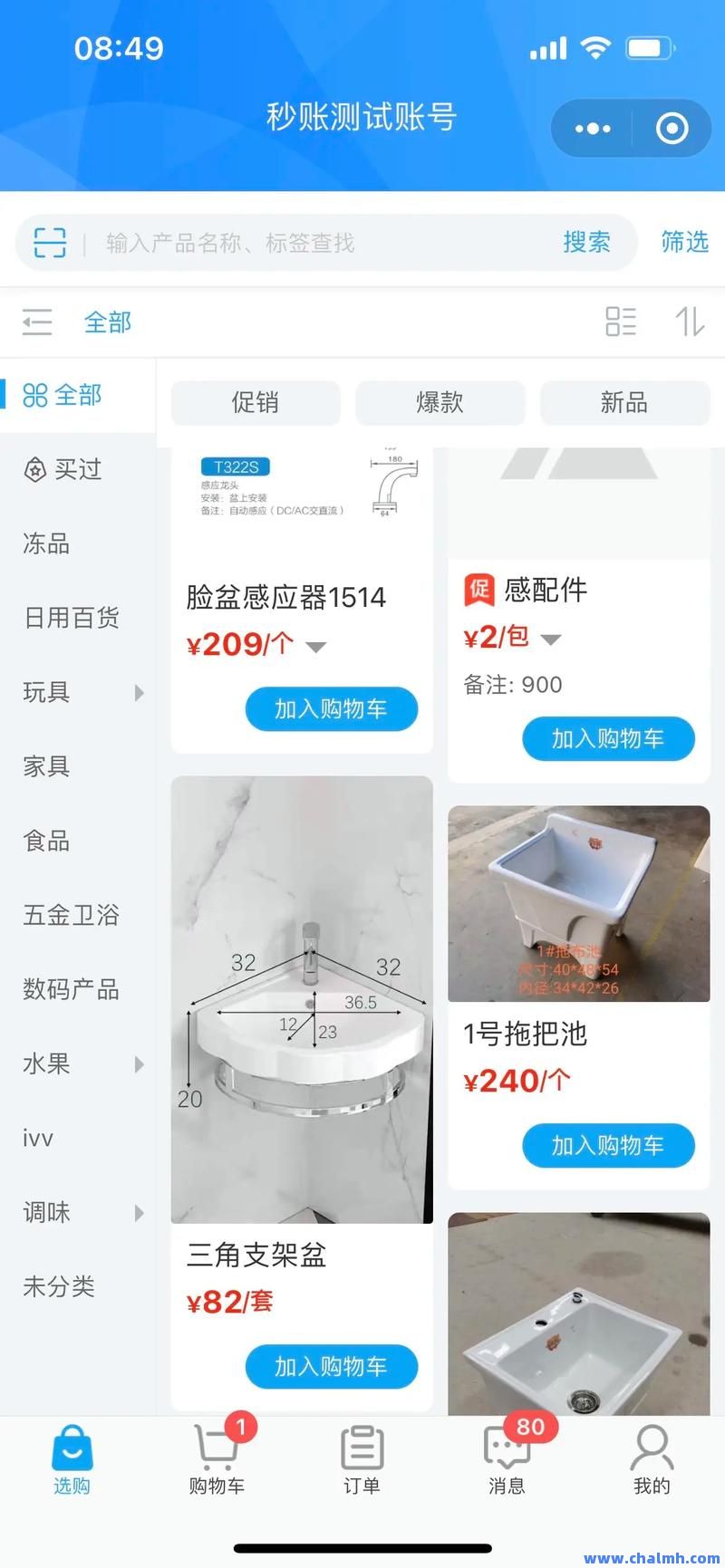Open the 筛选 filter options
Viewport: 725px width, 1568px height.
tap(684, 242)
